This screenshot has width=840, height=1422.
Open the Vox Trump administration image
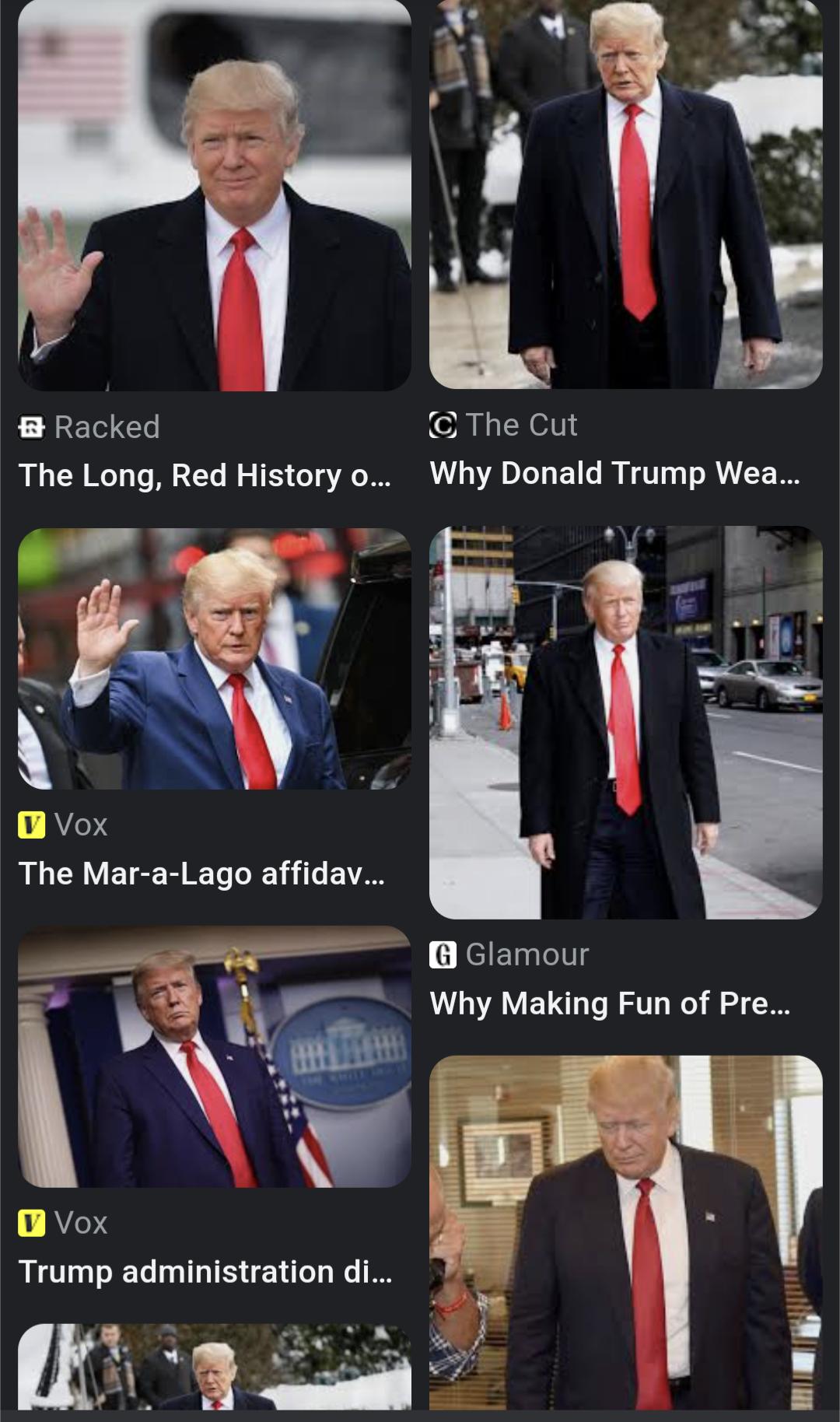click(x=214, y=1056)
